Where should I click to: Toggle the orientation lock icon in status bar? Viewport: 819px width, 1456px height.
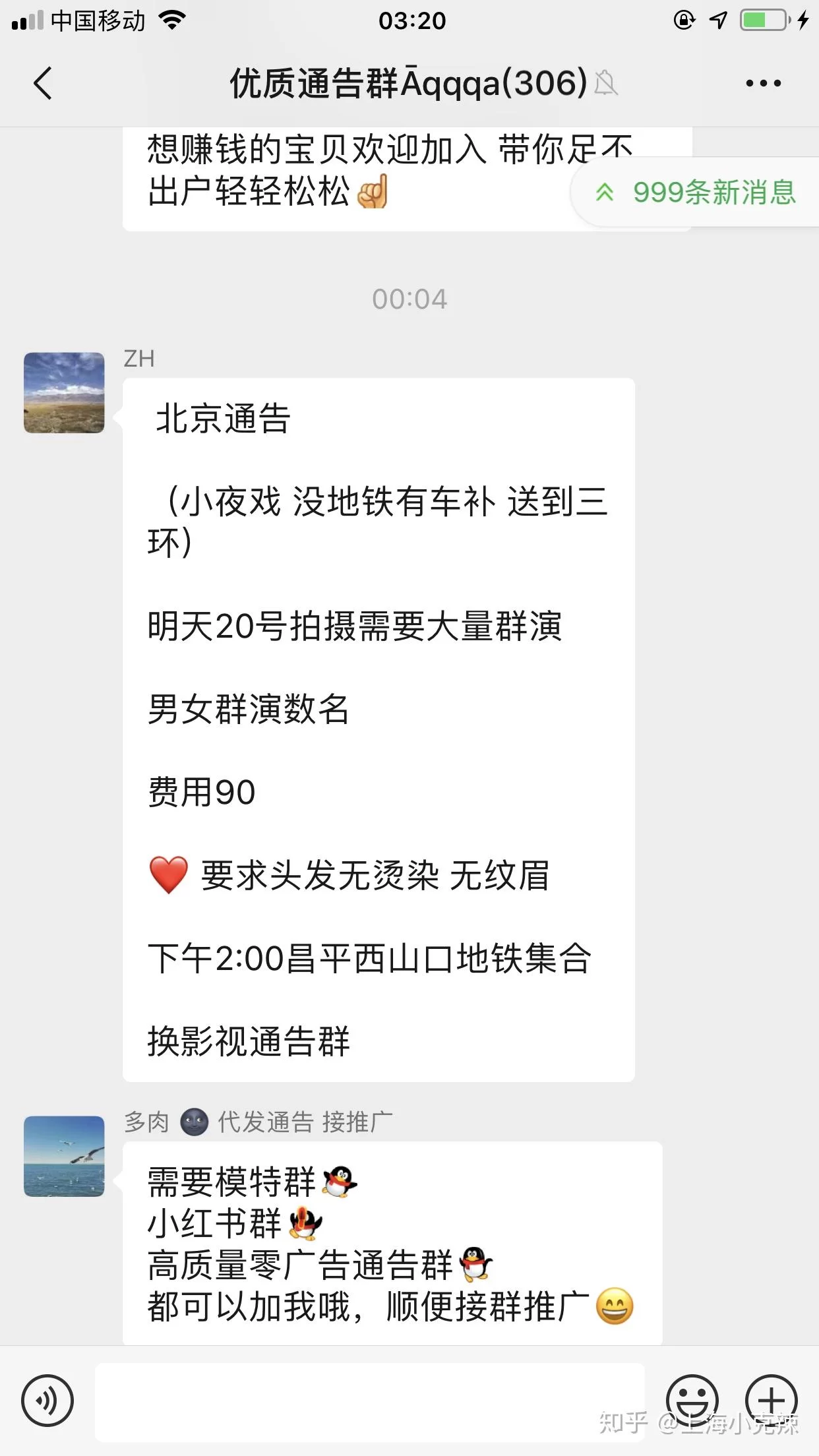683,20
